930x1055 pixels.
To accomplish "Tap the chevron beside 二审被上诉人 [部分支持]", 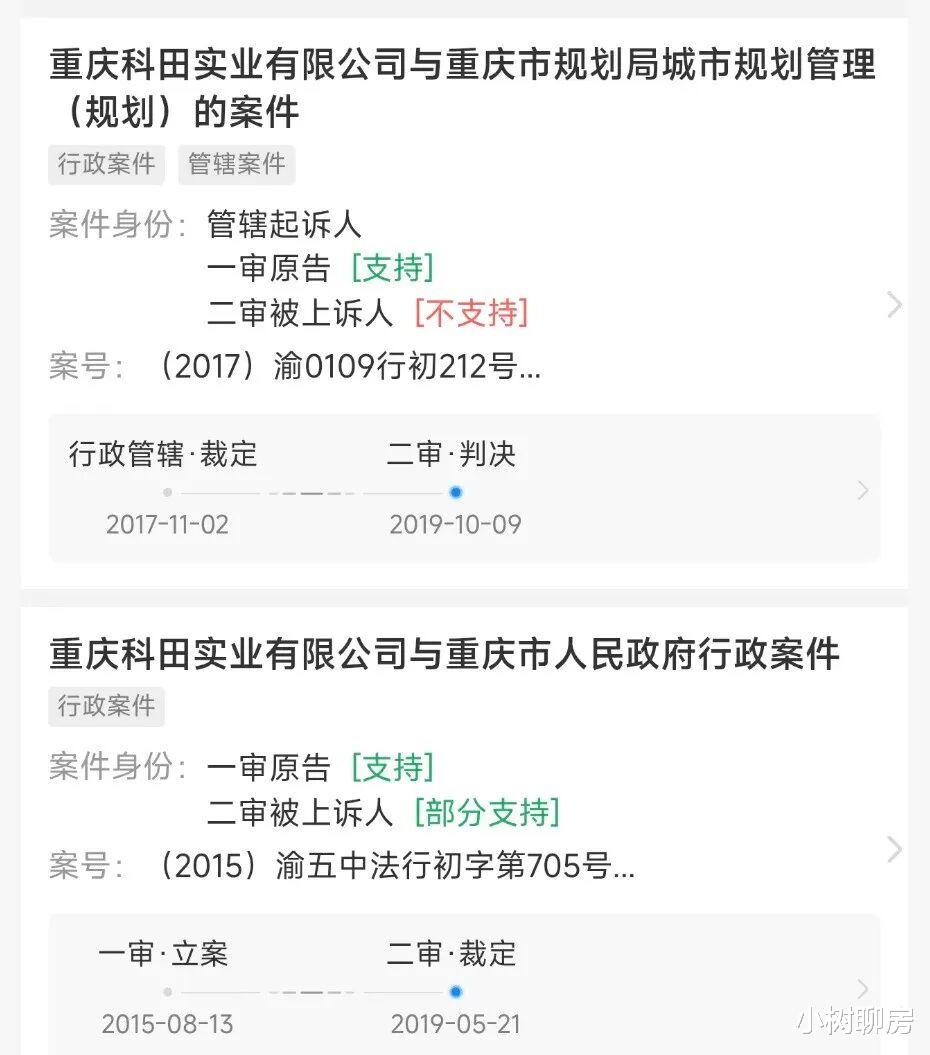I will [894, 850].
